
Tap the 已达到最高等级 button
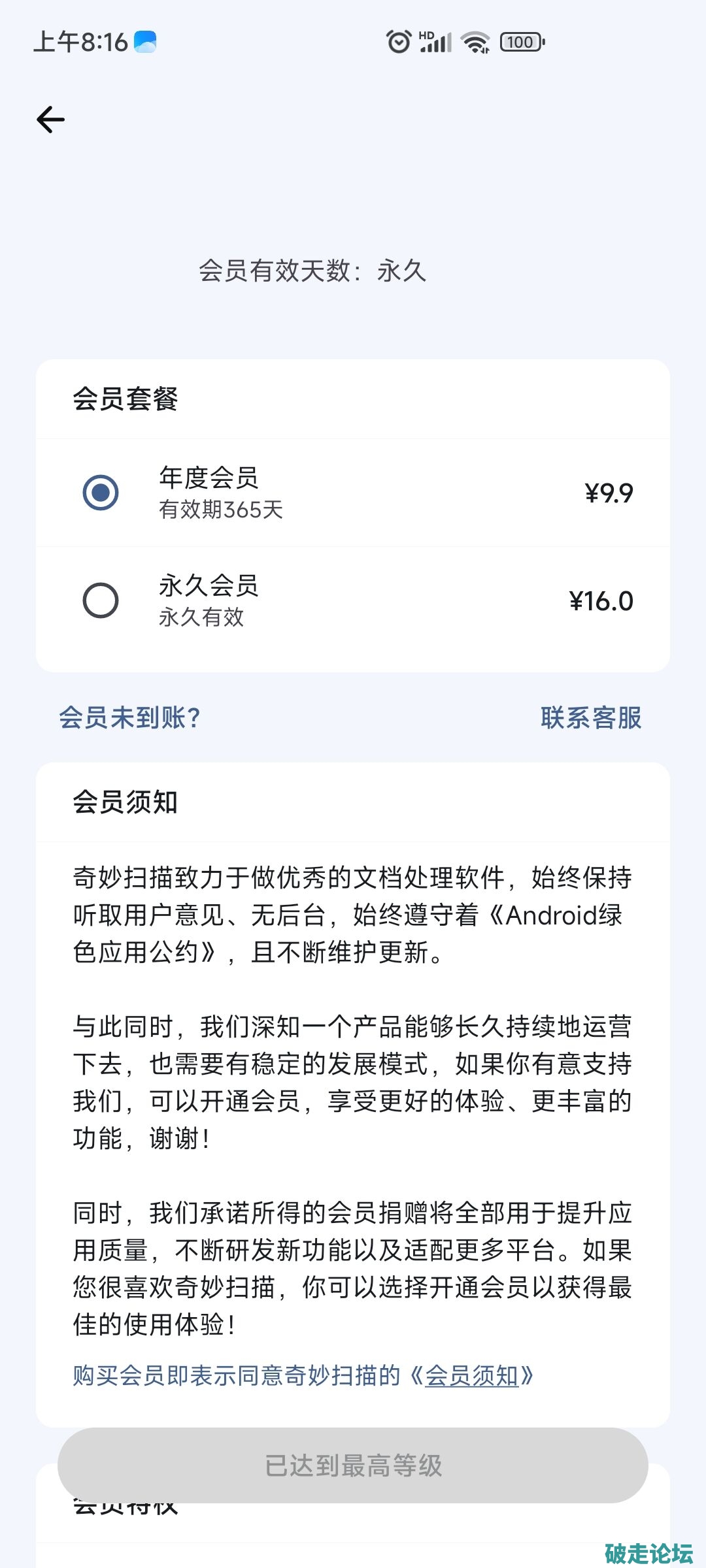[x=353, y=1465]
